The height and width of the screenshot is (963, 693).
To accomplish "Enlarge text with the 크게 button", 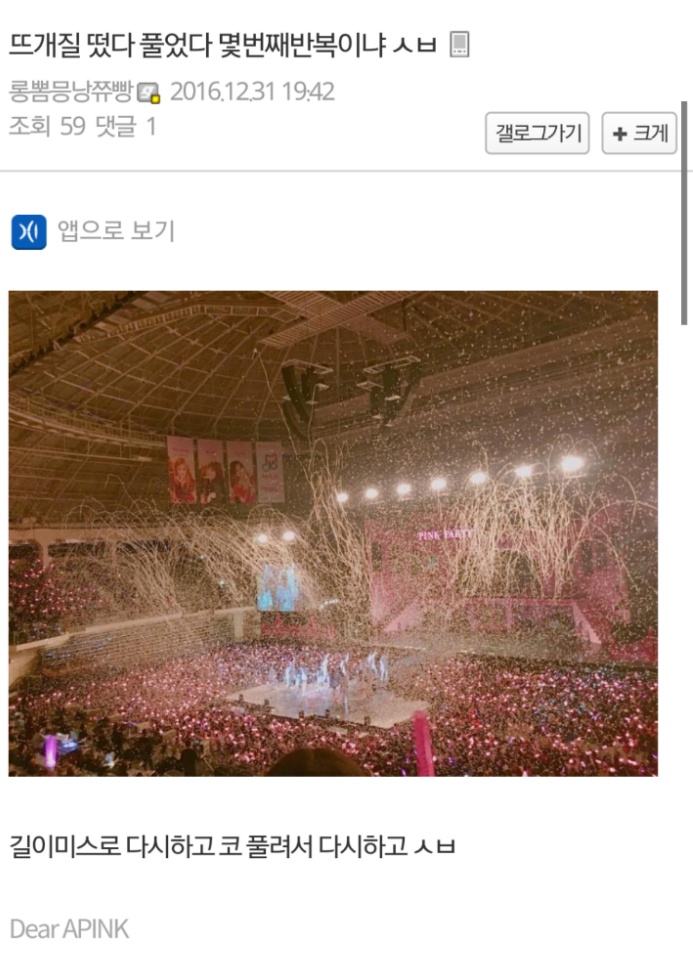I will point(639,133).
